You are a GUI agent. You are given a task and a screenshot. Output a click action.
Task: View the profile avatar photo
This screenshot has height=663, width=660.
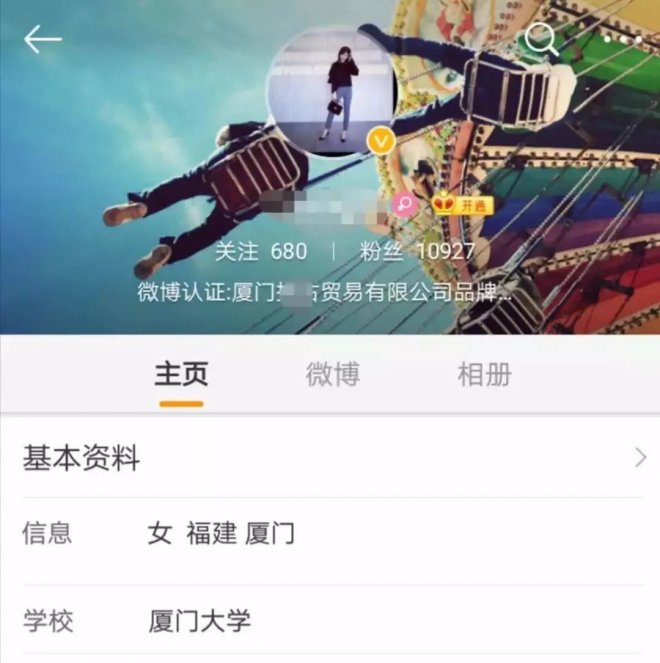tap(331, 92)
